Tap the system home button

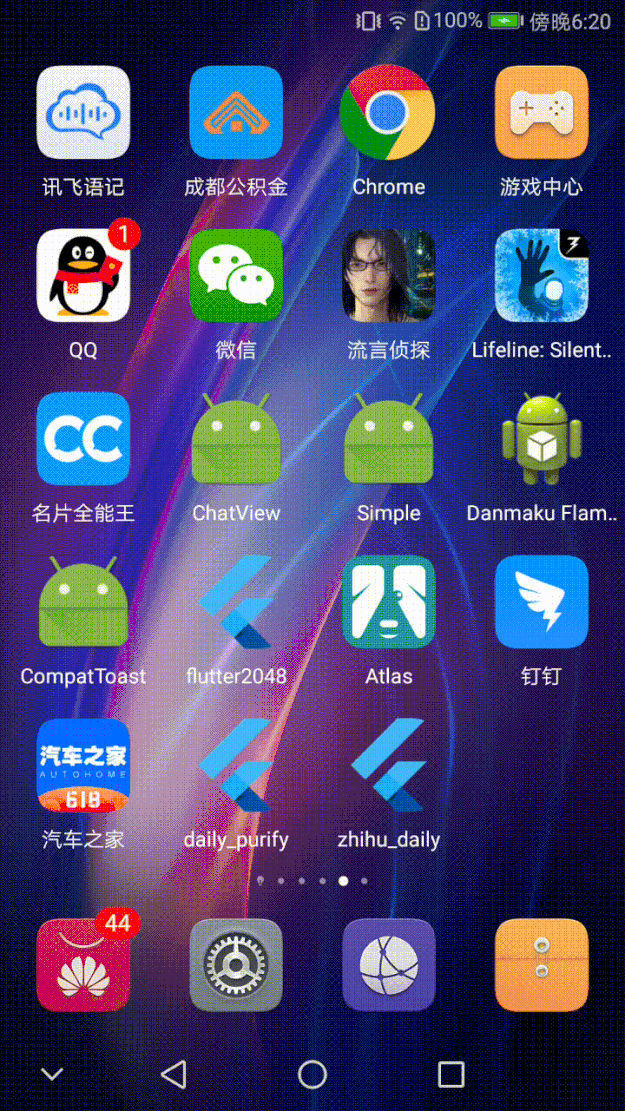pyautogui.click(x=312, y=1074)
